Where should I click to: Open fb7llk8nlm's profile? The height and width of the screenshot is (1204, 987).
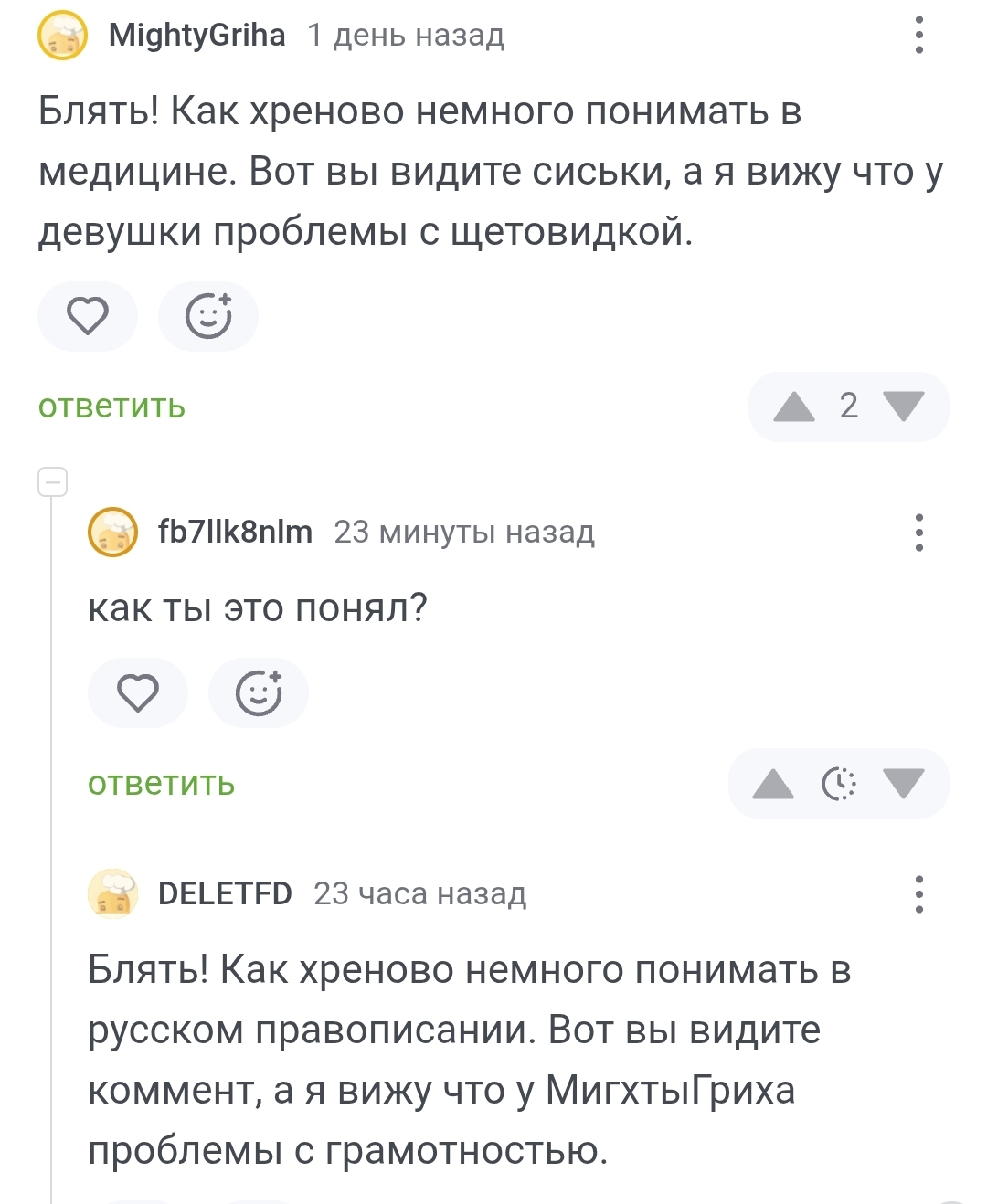[x=235, y=531]
